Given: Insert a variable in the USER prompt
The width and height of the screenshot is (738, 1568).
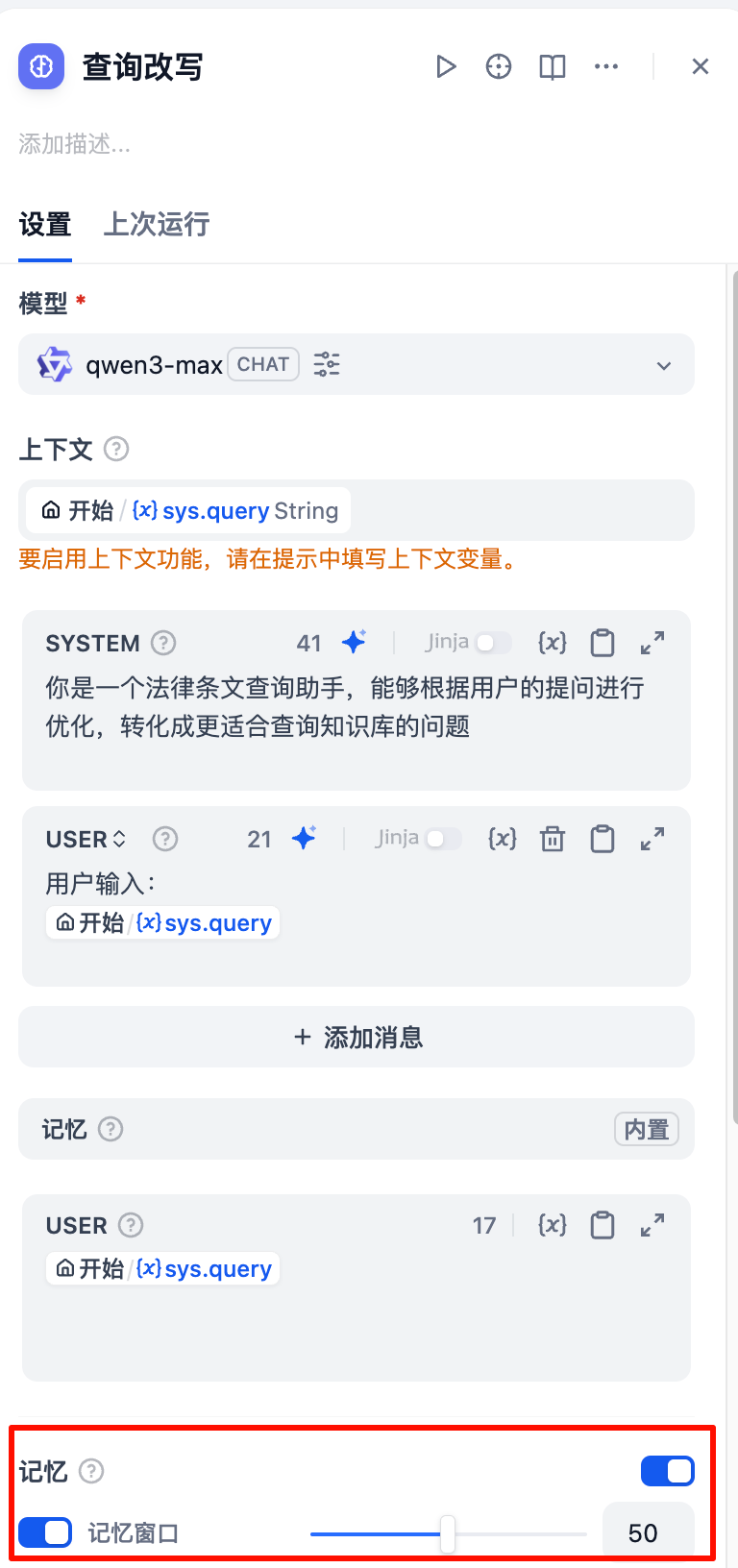Looking at the screenshot, I should click(503, 839).
